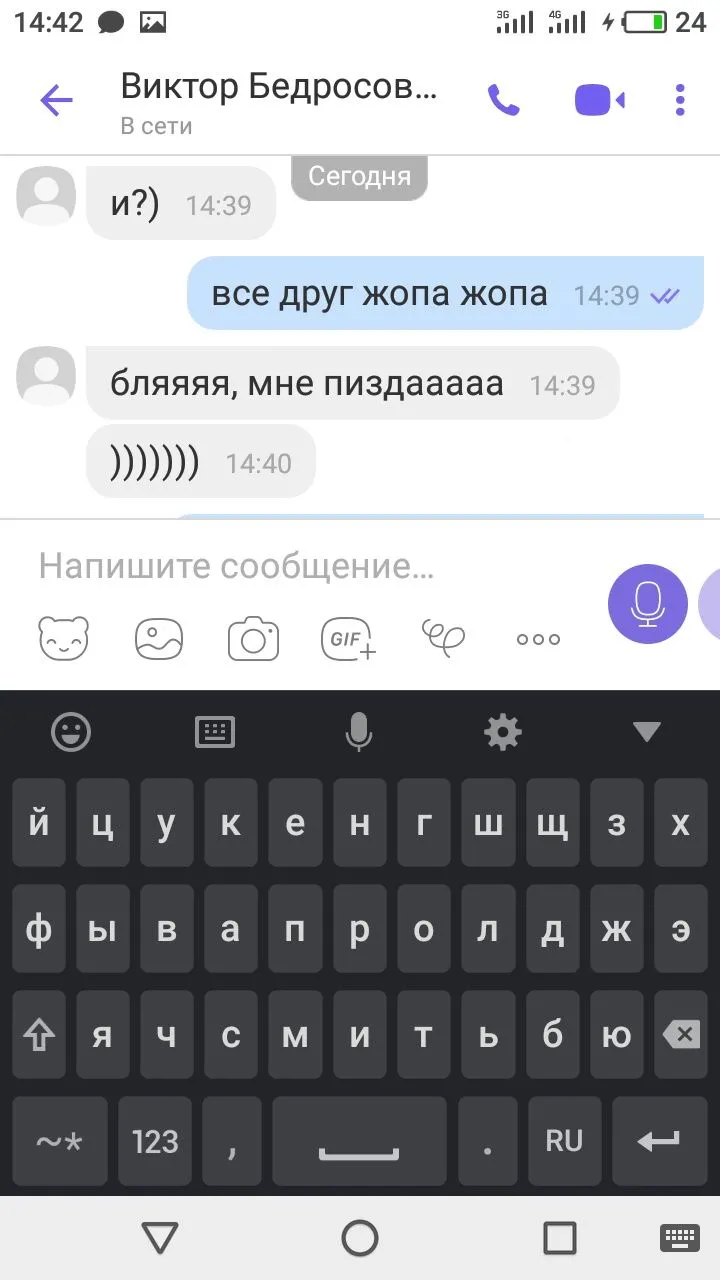
Task: Start a voice call with Виктор
Action: click(x=503, y=100)
